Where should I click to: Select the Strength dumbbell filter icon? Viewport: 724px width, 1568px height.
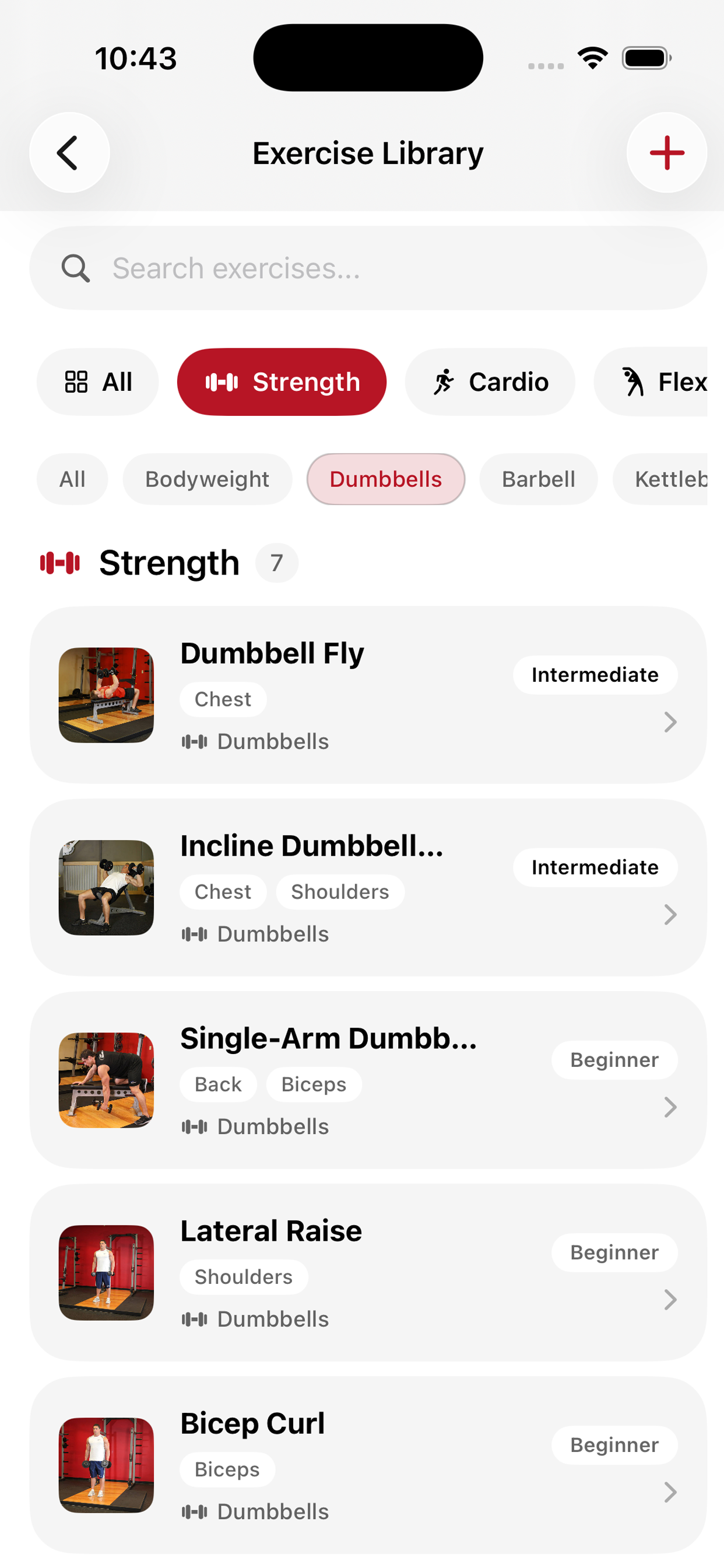coord(223,381)
